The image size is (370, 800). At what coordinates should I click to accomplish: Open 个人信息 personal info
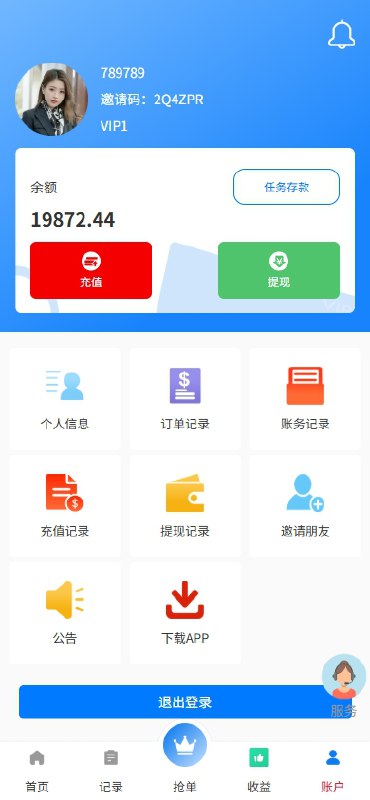pos(65,399)
